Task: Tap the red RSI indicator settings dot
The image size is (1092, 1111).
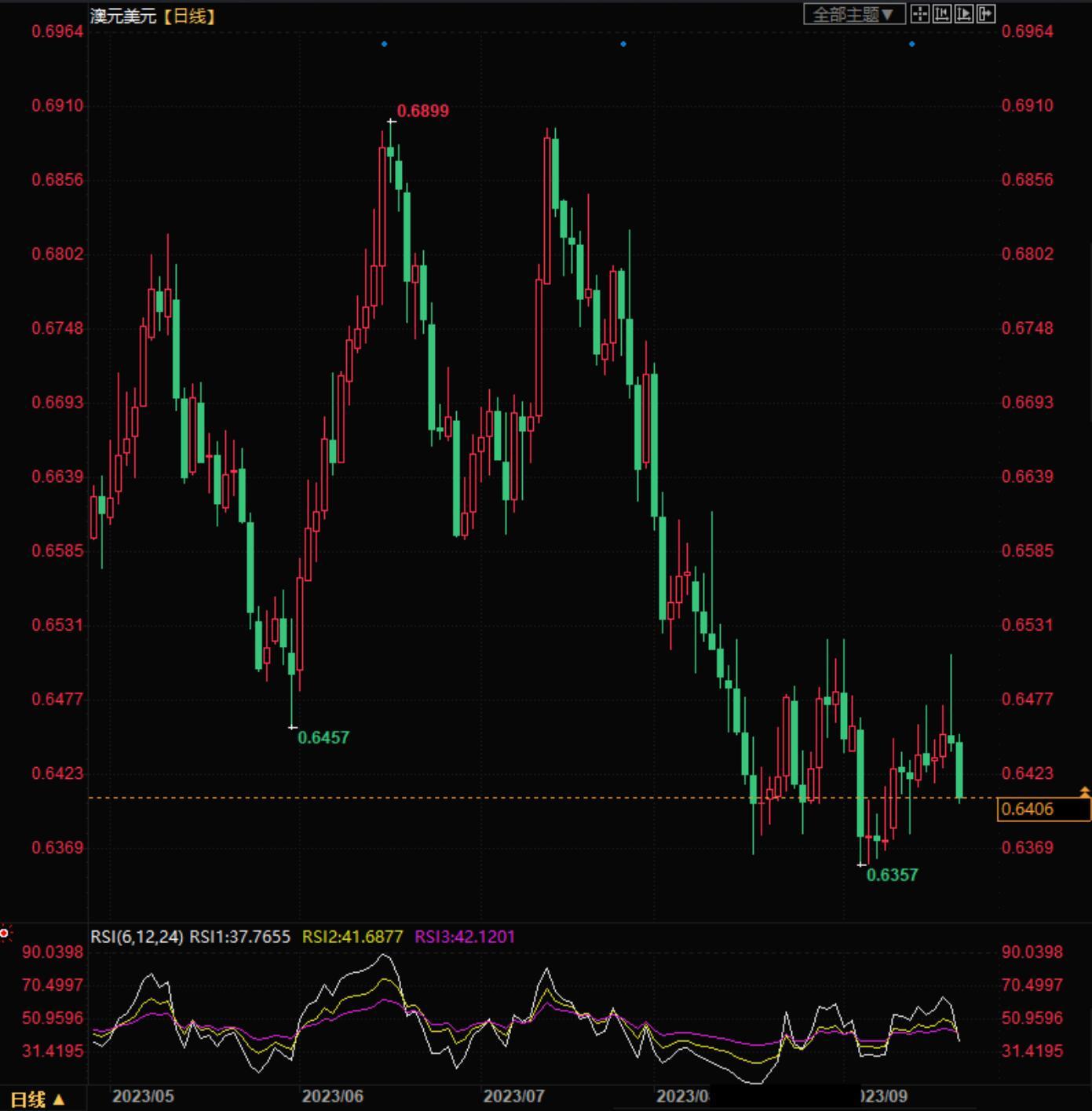Action: (x=4, y=934)
